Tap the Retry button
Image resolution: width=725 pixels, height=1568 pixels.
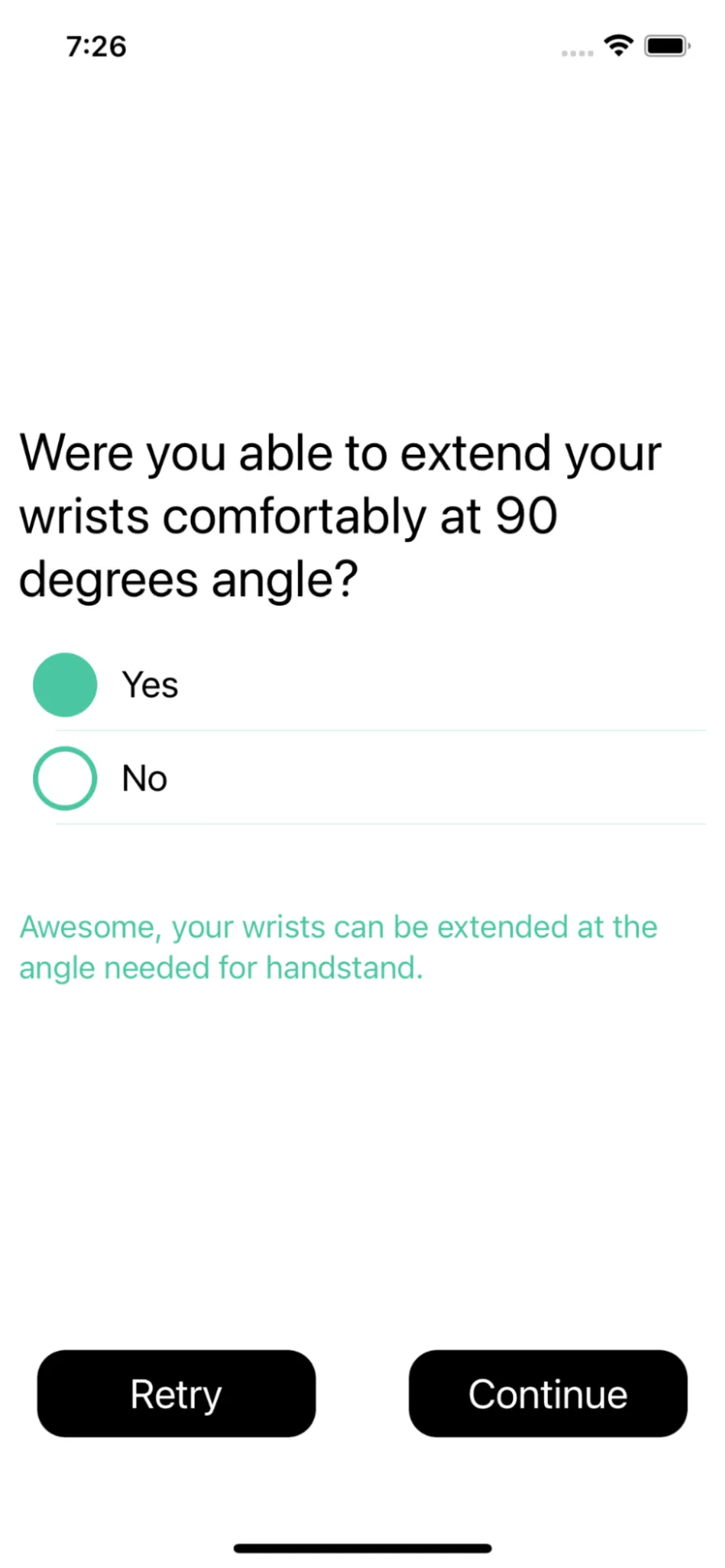176,1393
